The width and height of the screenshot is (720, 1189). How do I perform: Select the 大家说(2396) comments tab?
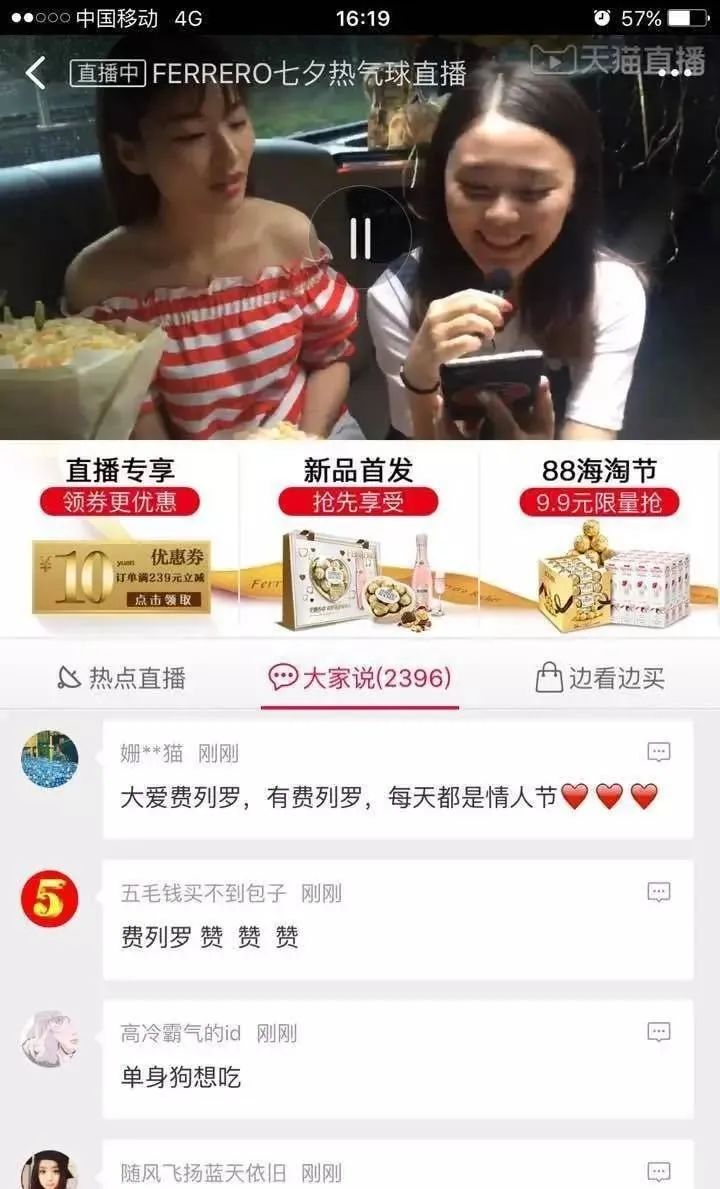point(360,678)
